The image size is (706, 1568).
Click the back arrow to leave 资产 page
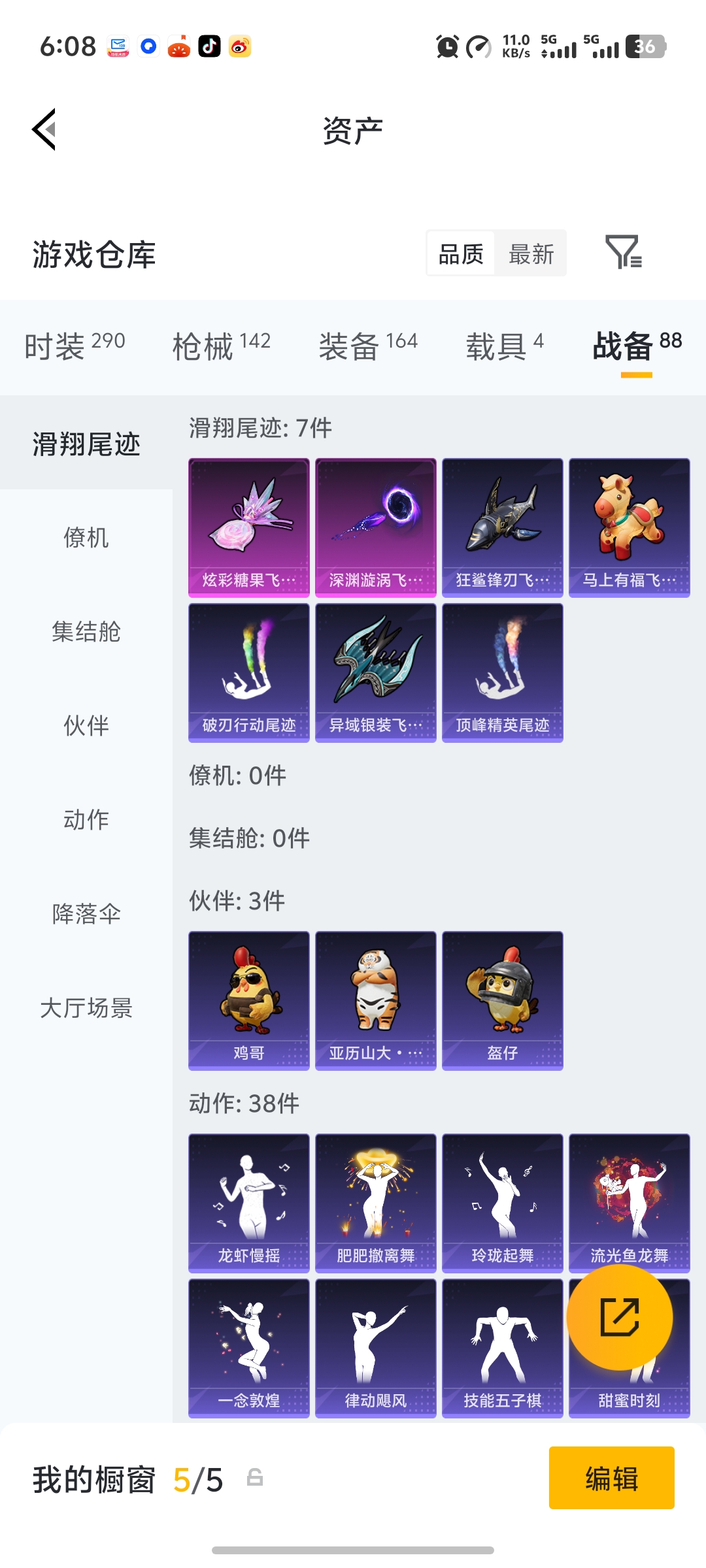(44, 129)
